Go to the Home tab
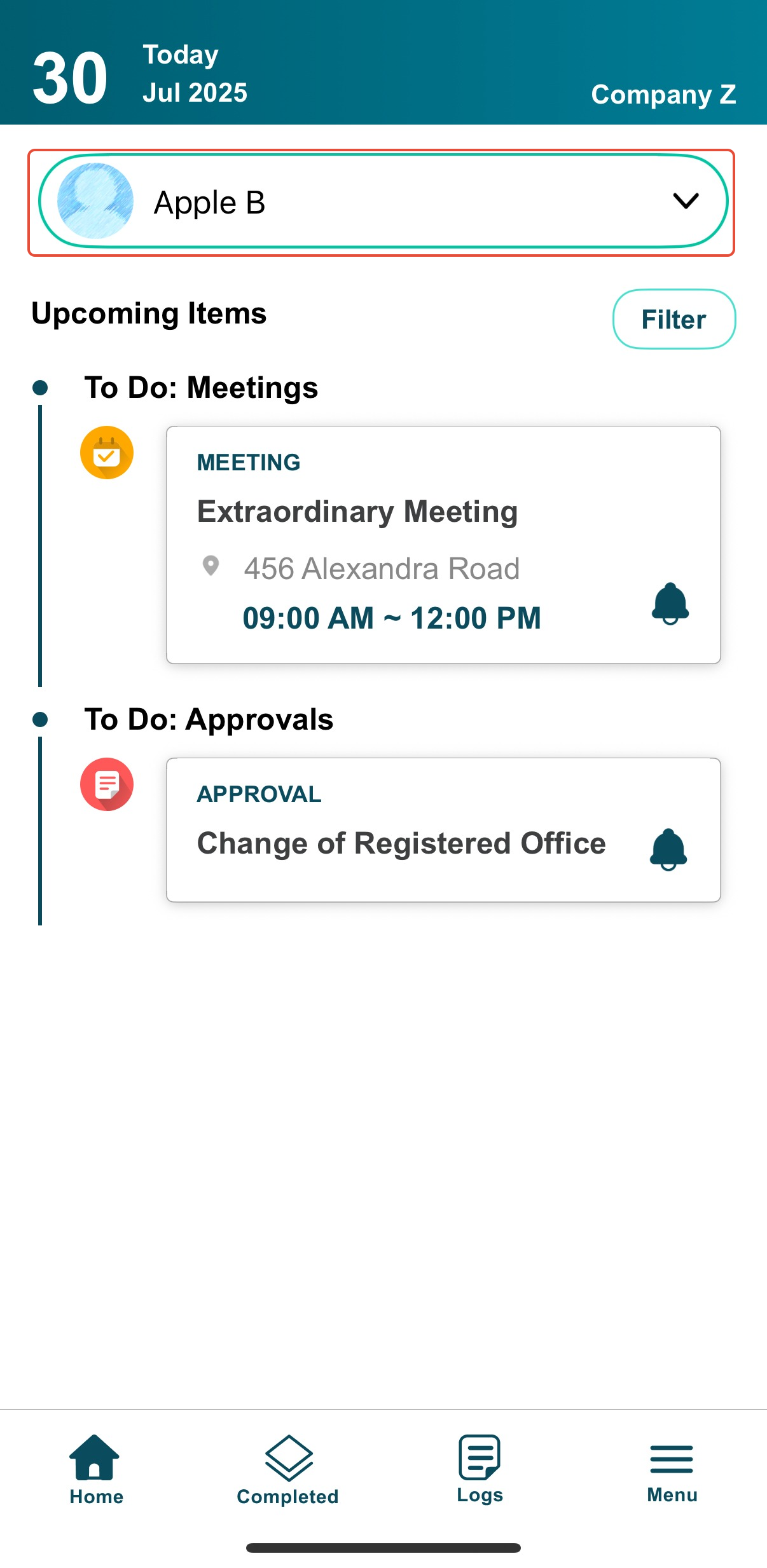 pos(96,1469)
